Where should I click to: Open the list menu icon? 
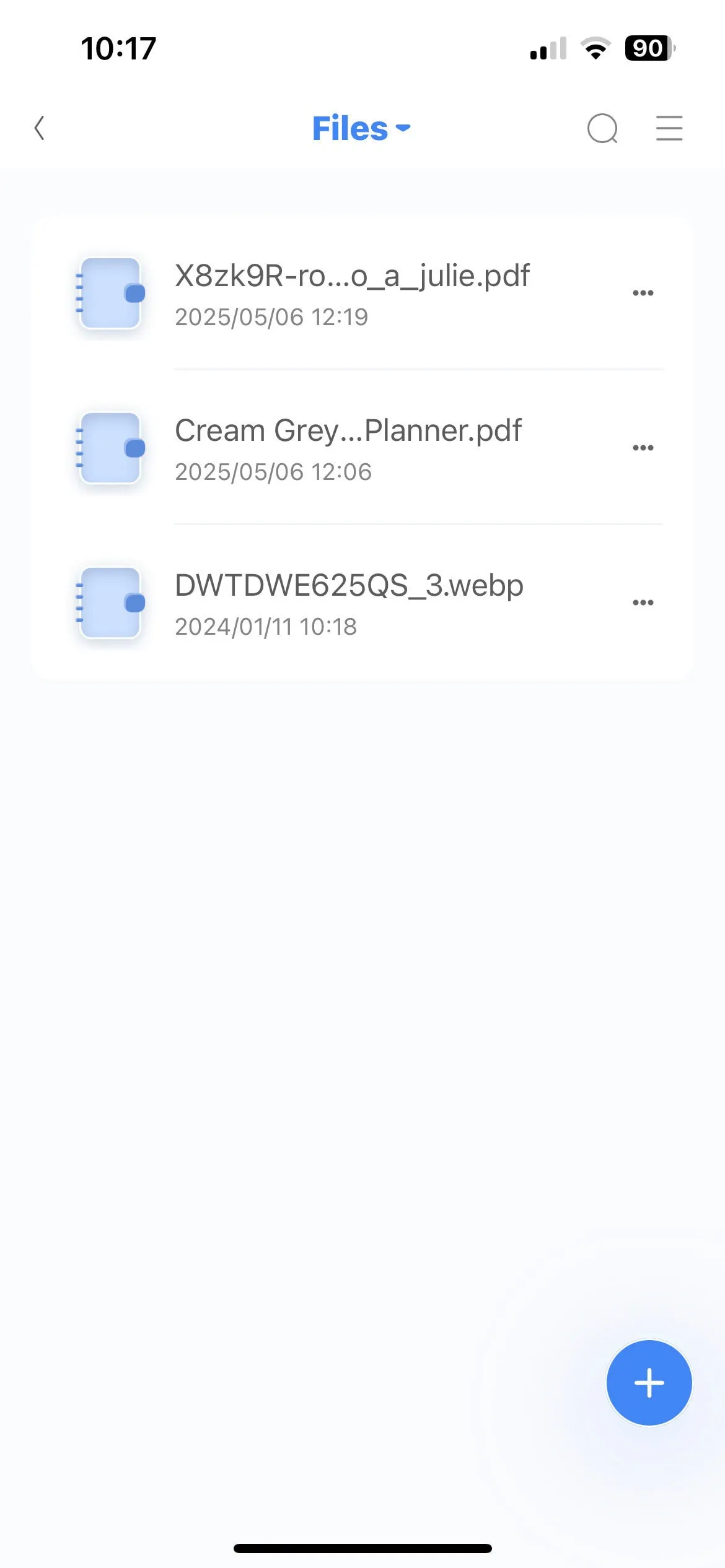[669, 128]
